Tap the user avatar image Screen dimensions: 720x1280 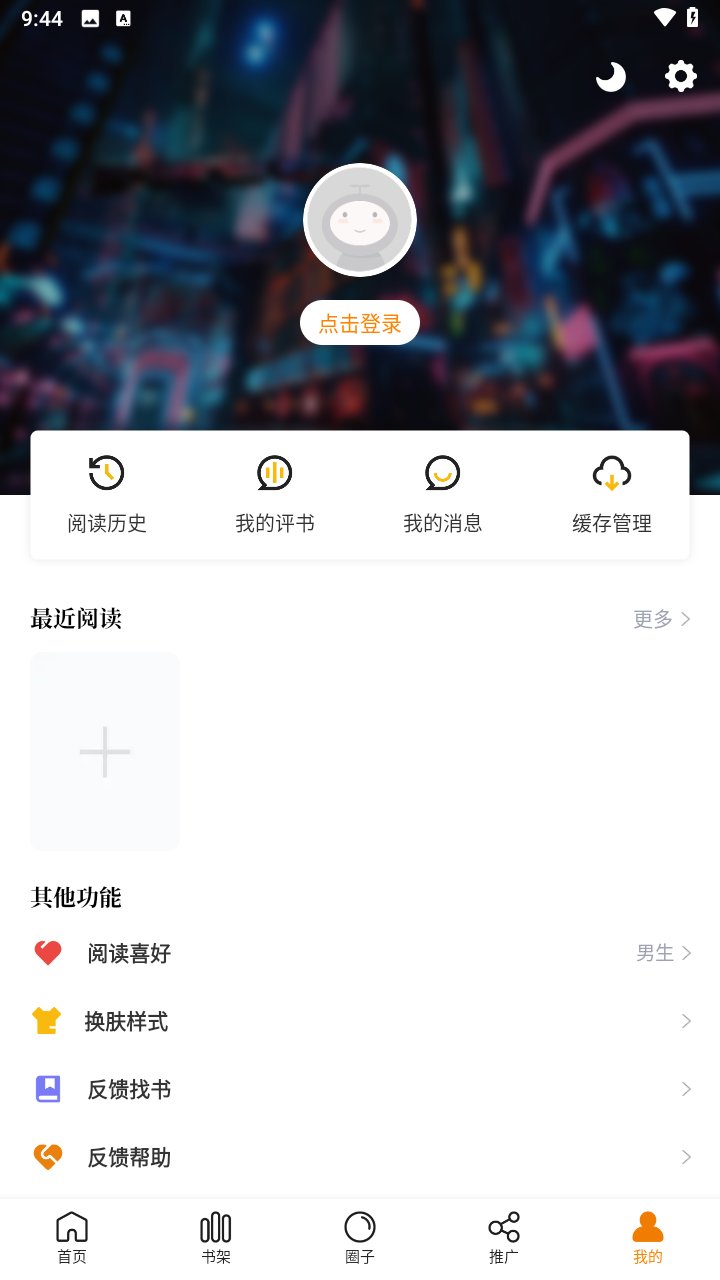(360, 220)
